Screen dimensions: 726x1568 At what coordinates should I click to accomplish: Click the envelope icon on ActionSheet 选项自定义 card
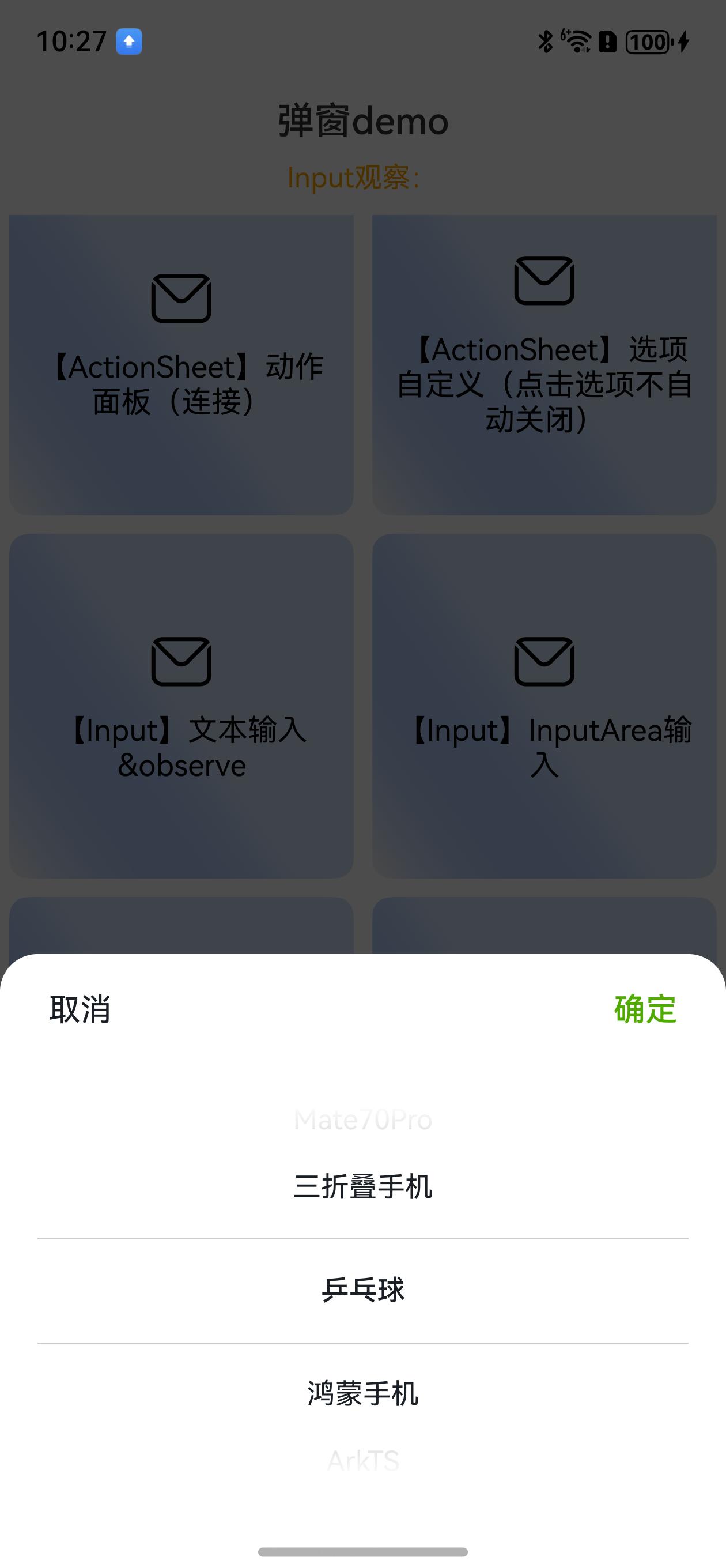click(544, 281)
